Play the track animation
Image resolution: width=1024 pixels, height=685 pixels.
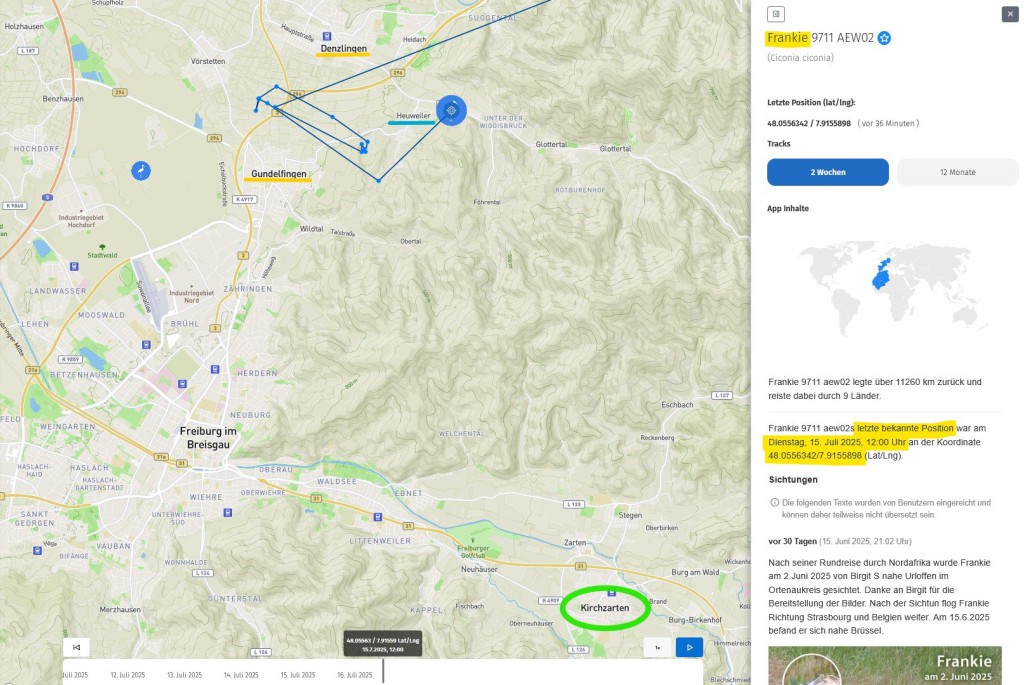click(689, 647)
